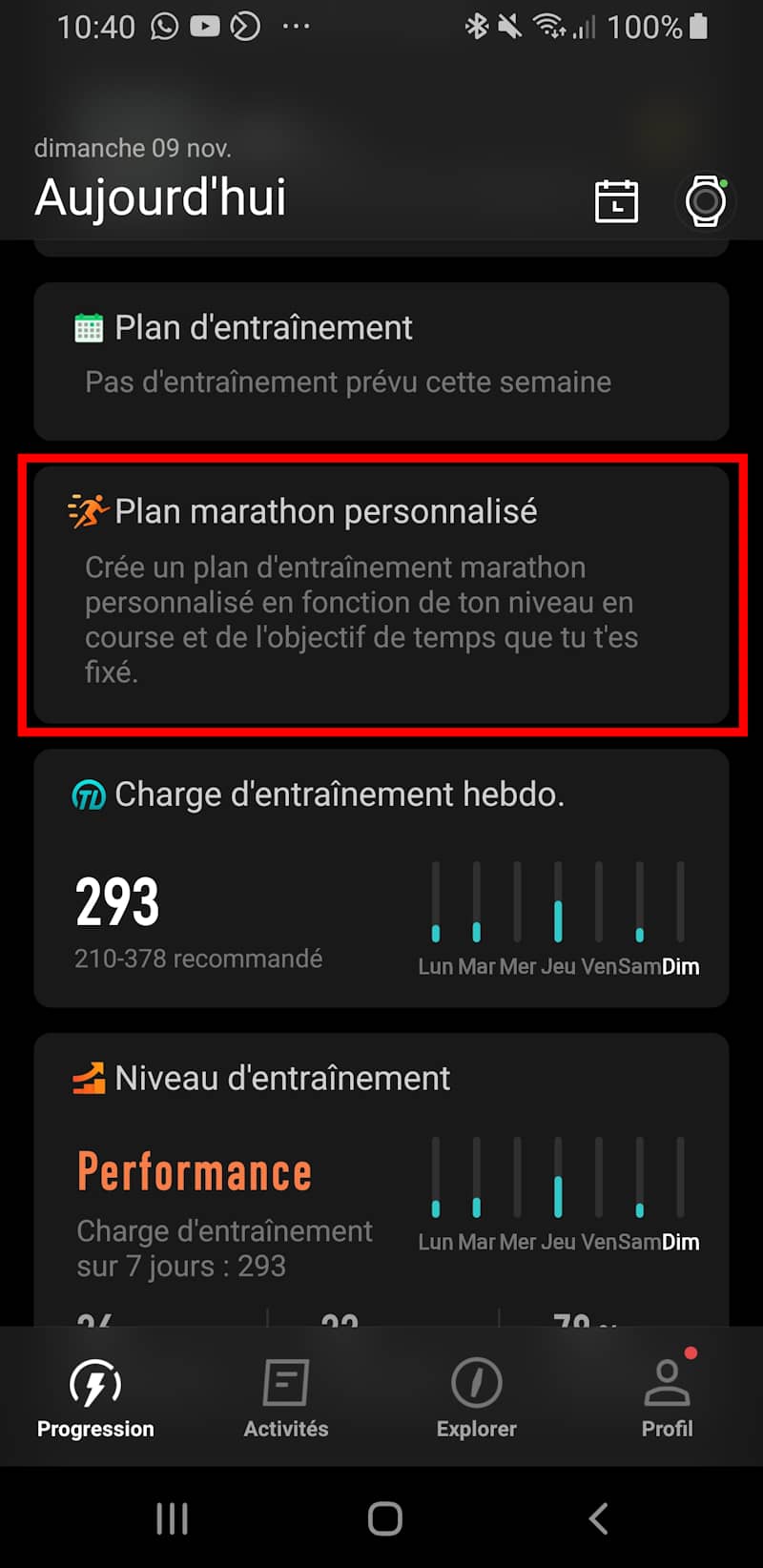
Task: Open the Plan d'entraînement card
Action: (381, 360)
